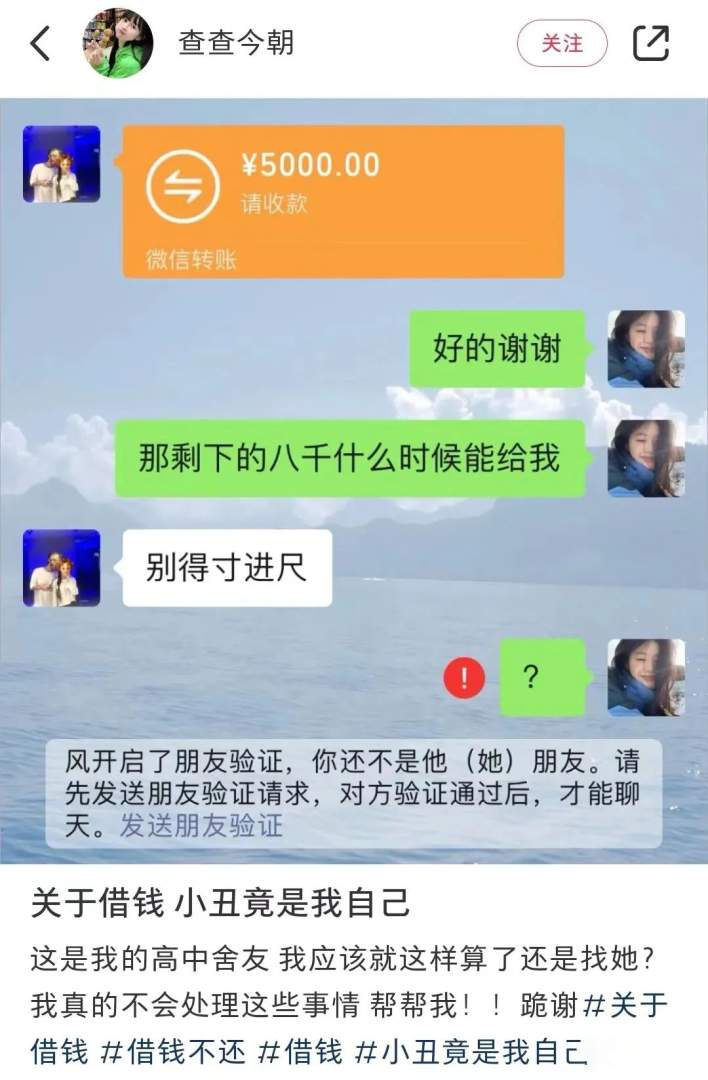Viewport: 708px width, 1080px height.
Task: Open the #借钱不还 hashtag
Action: [172, 1051]
